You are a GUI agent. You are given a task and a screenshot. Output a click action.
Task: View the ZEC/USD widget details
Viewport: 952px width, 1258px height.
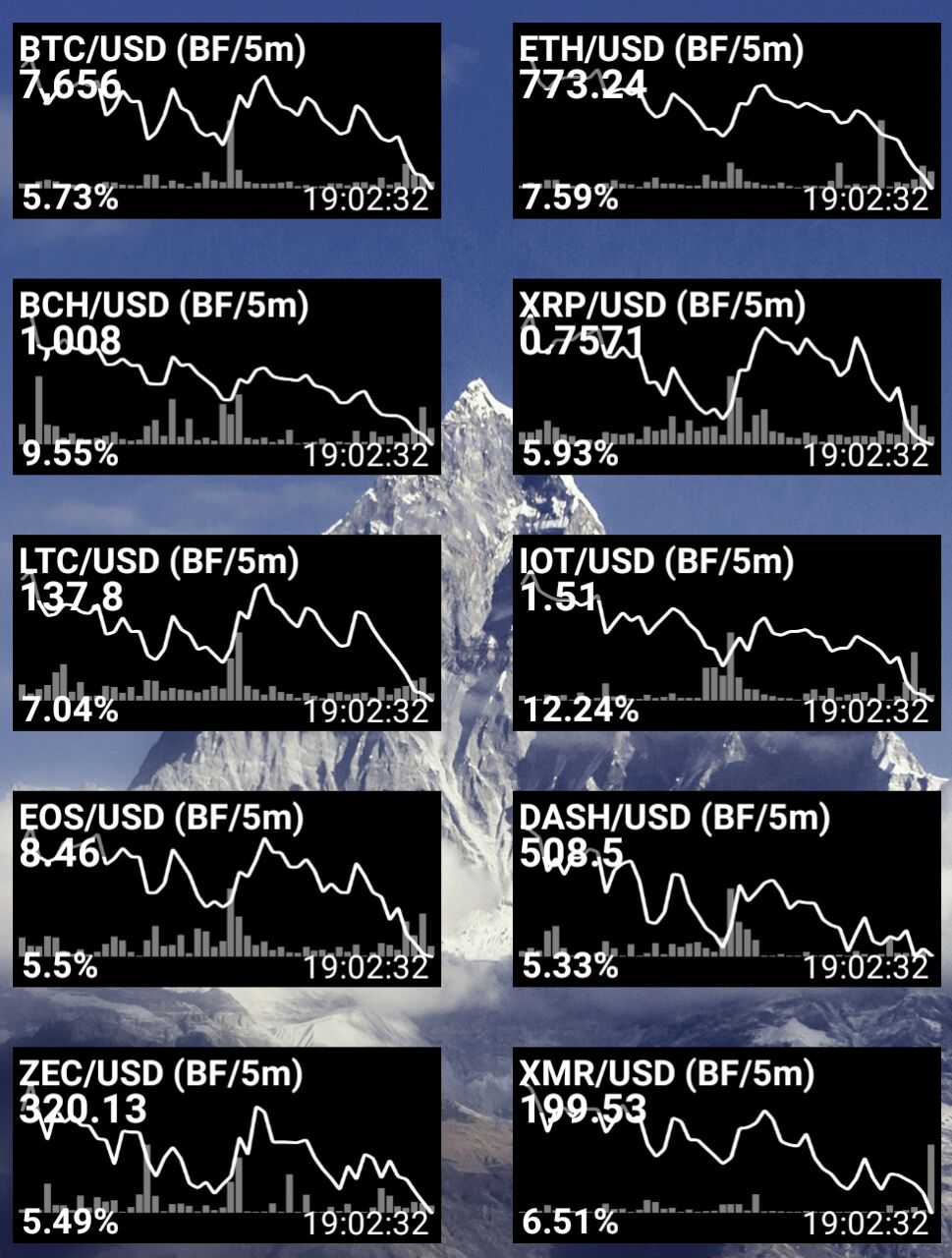(226, 1145)
